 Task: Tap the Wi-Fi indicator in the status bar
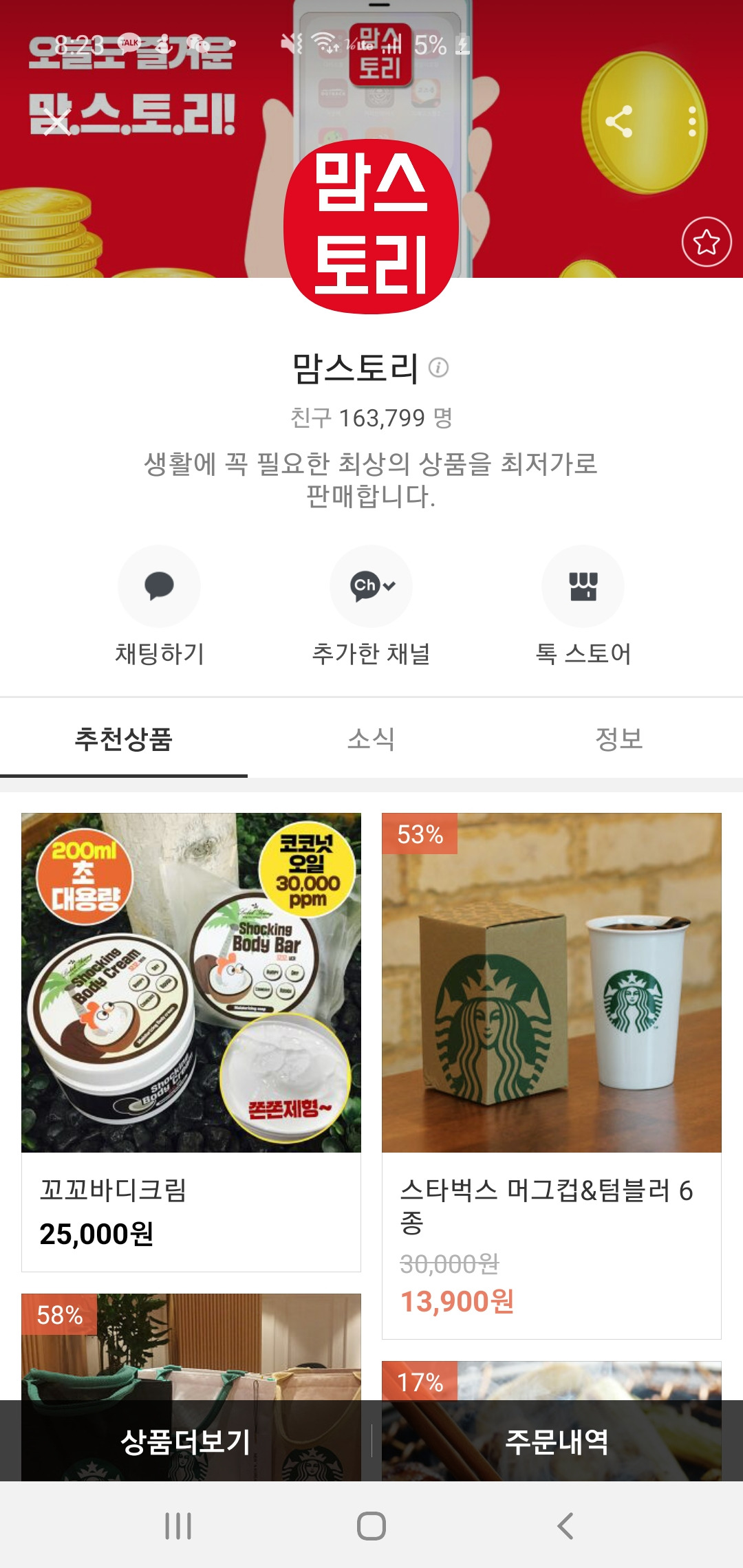click(325, 41)
